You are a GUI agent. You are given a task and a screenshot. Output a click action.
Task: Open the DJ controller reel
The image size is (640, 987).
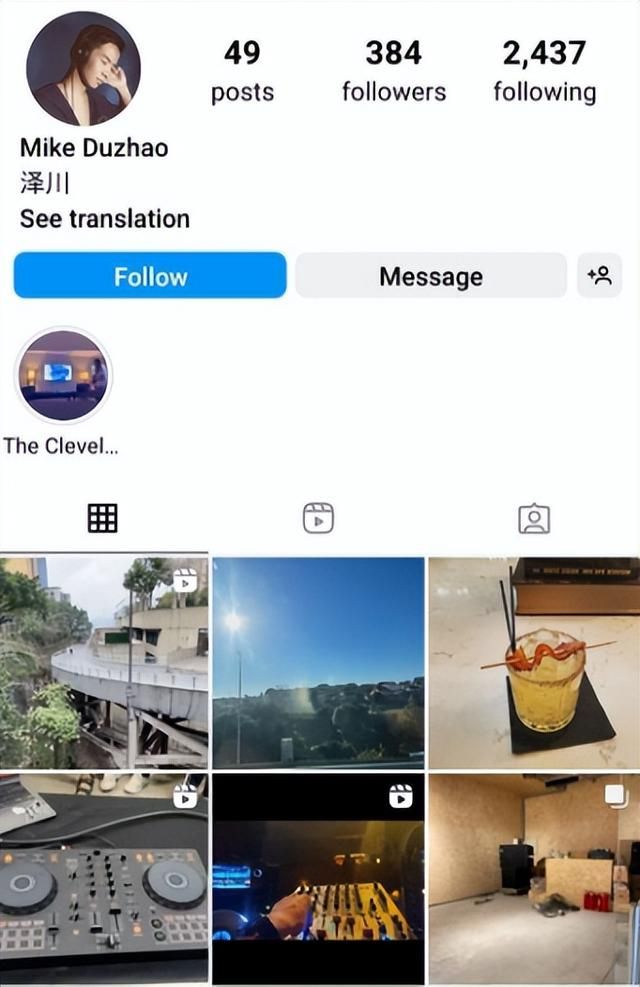104,876
